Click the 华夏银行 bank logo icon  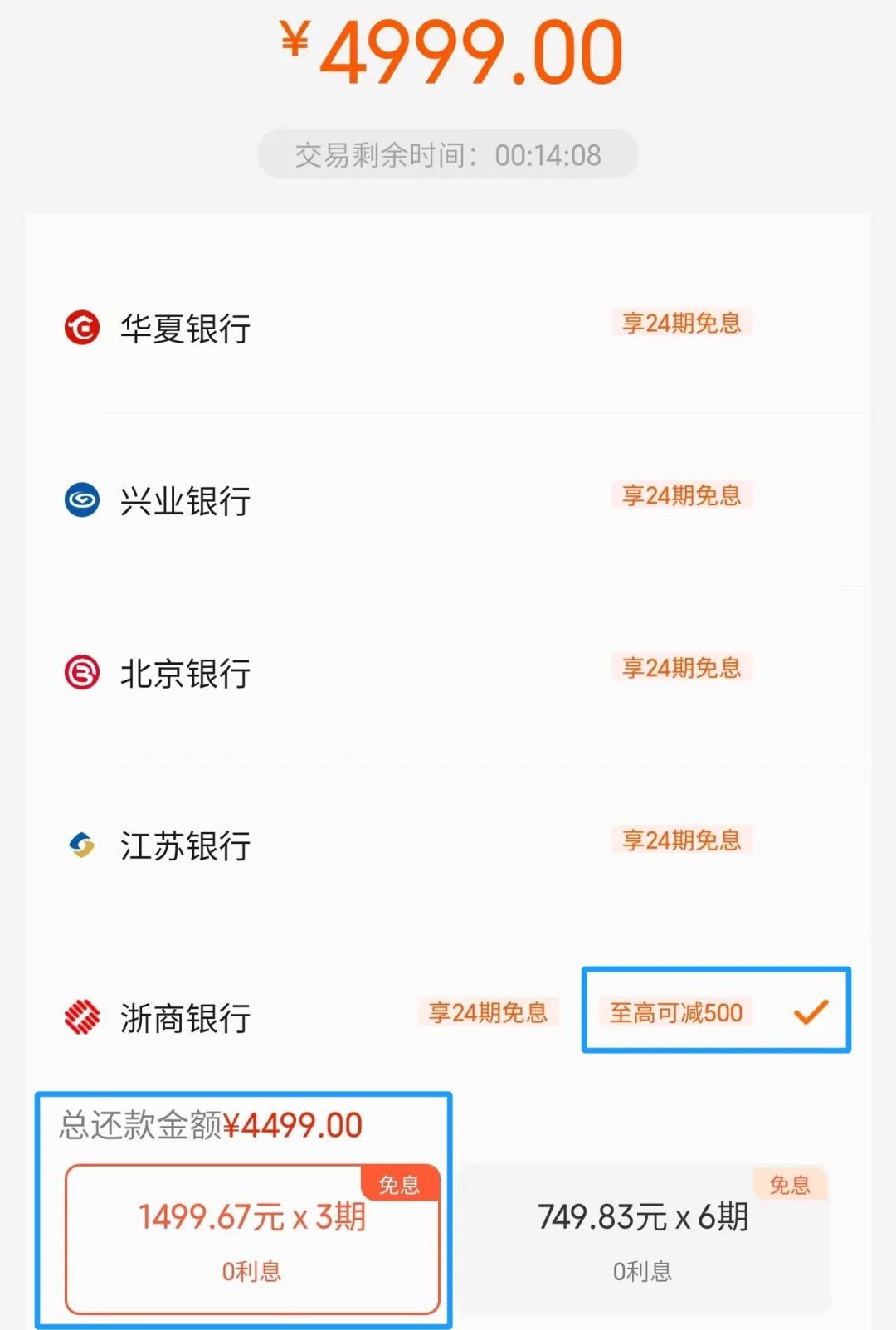click(83, 328)
